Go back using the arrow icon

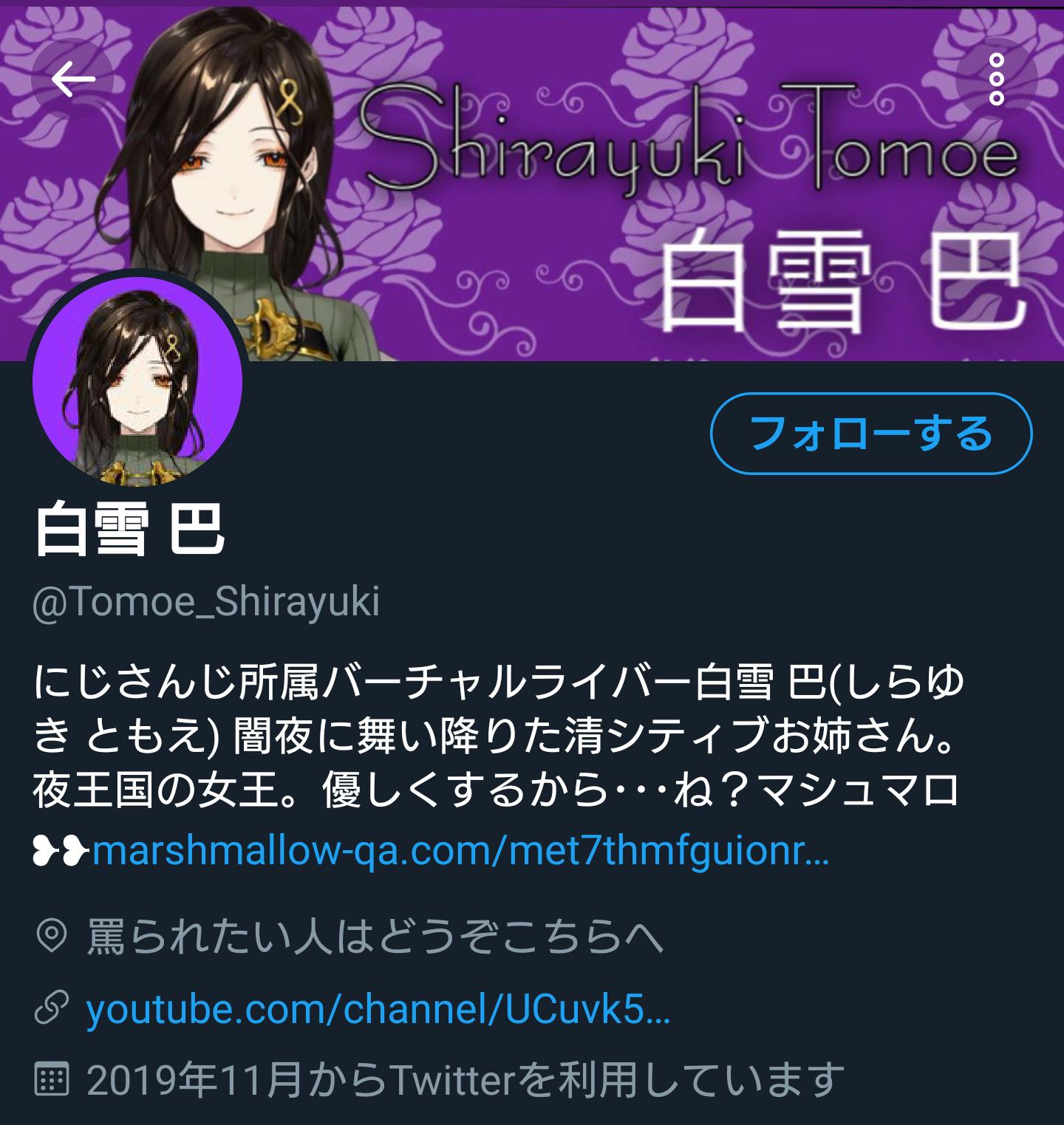click(73, 79)
